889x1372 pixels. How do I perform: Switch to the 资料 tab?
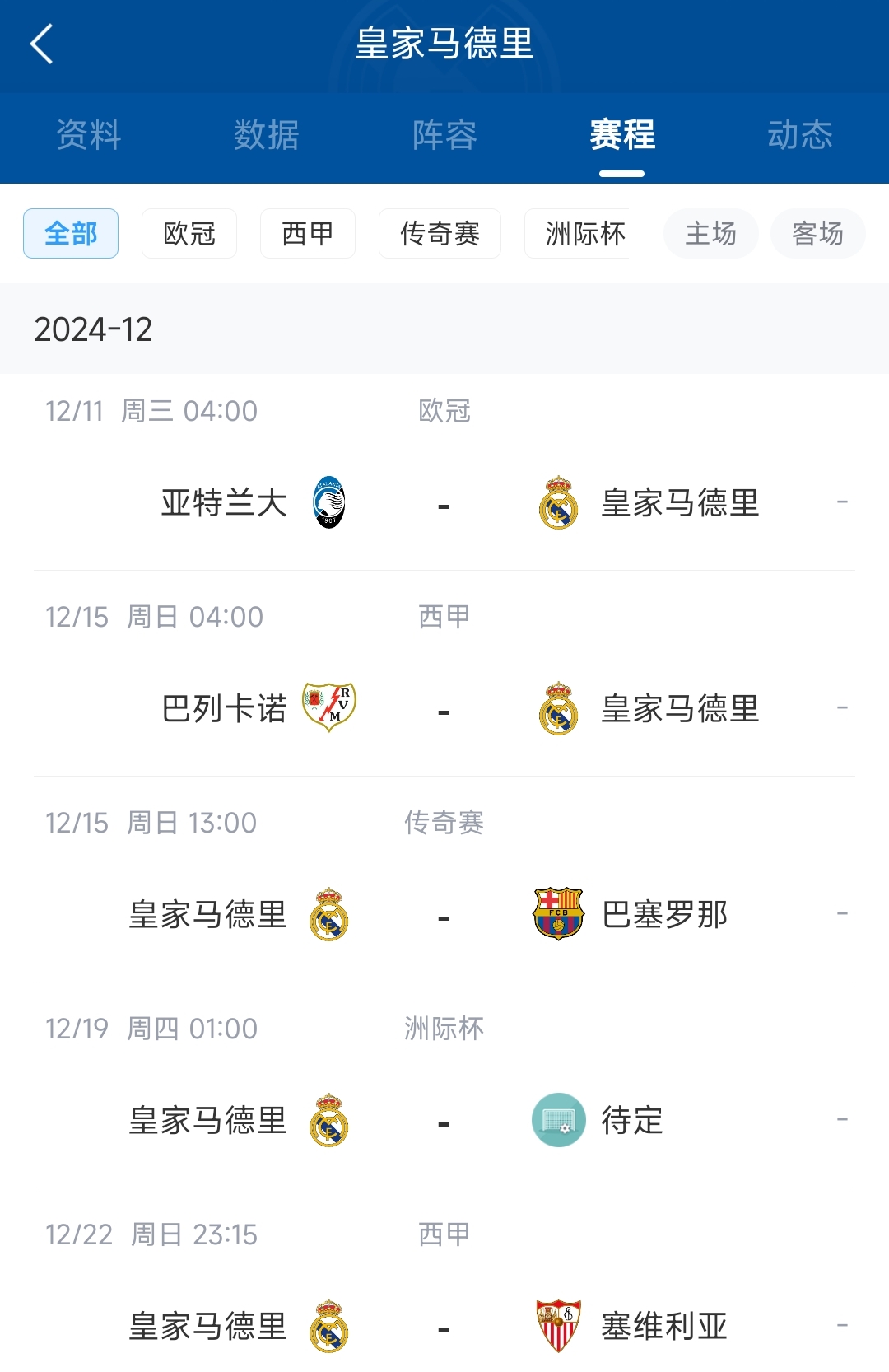coord(89,135)
